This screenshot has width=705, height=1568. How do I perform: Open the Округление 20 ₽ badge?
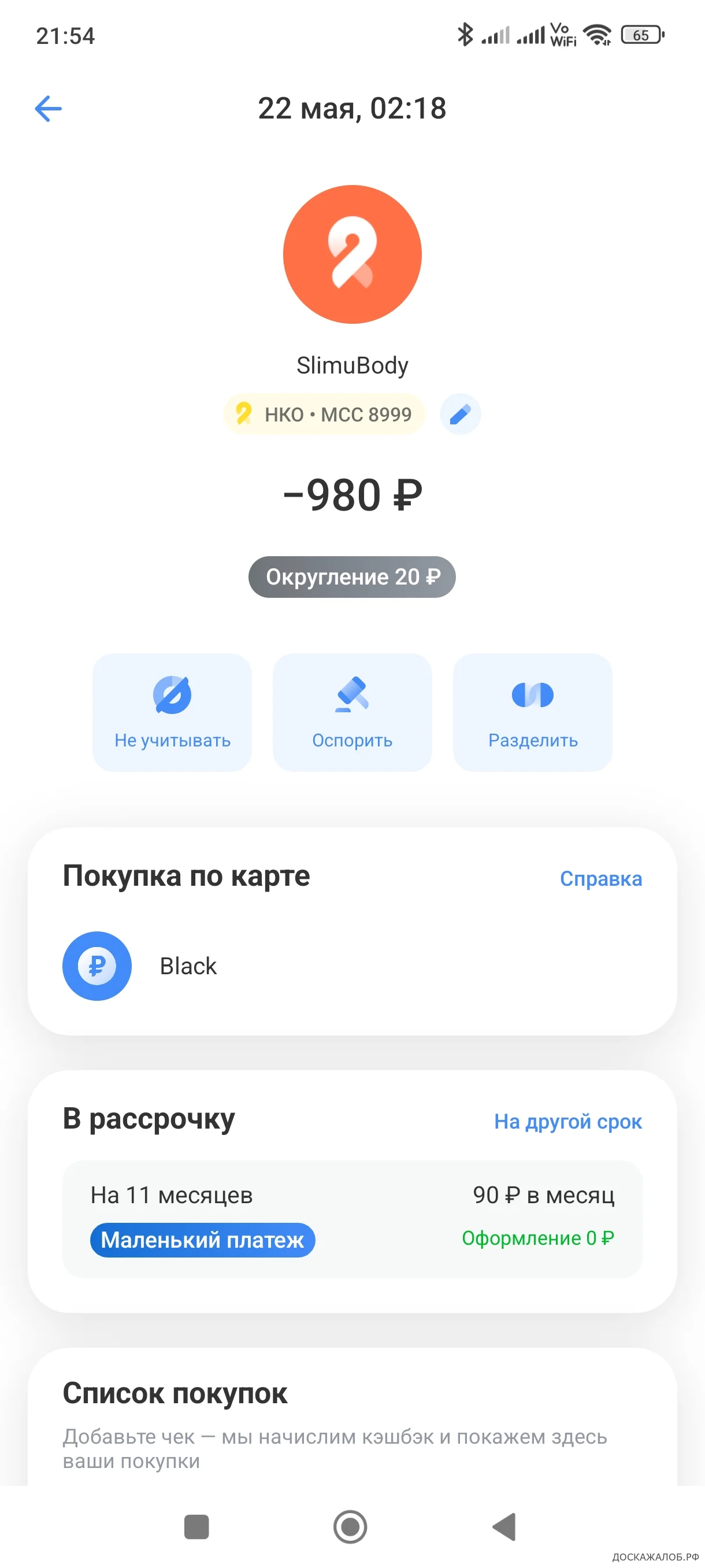(351, 577)
